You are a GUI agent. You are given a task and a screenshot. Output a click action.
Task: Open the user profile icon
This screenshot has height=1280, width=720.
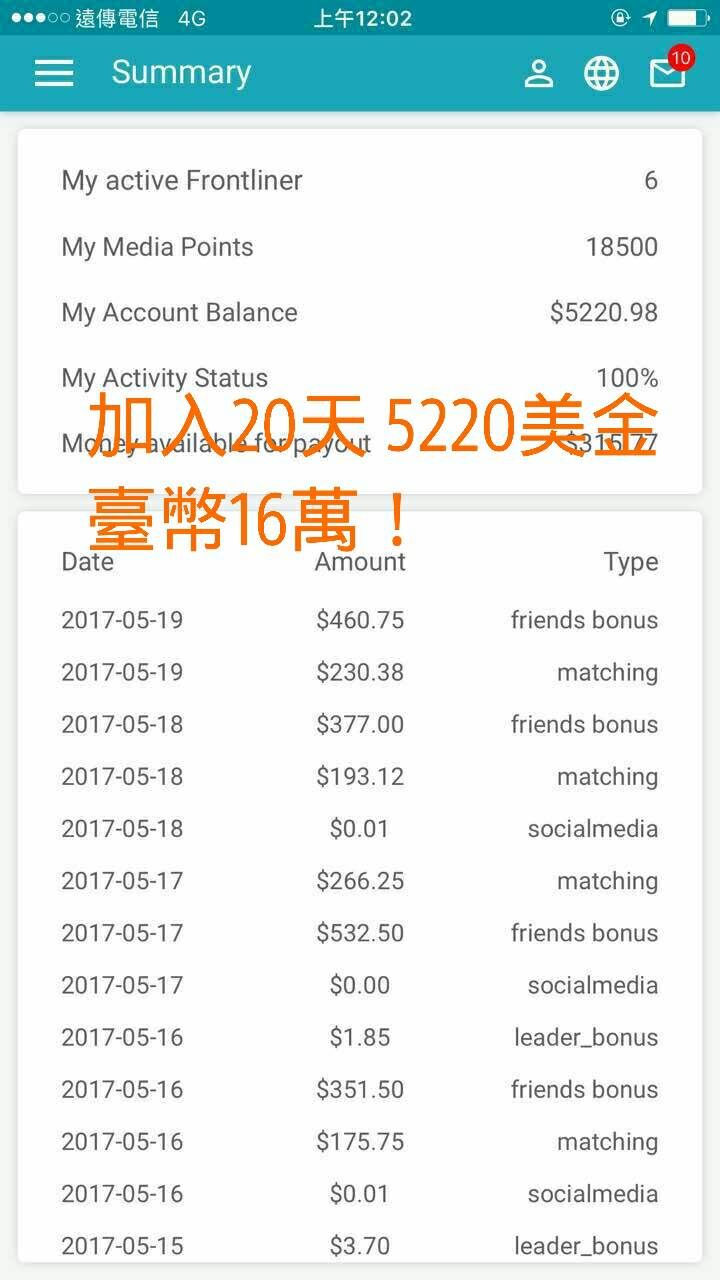click(x=539, y=73)
